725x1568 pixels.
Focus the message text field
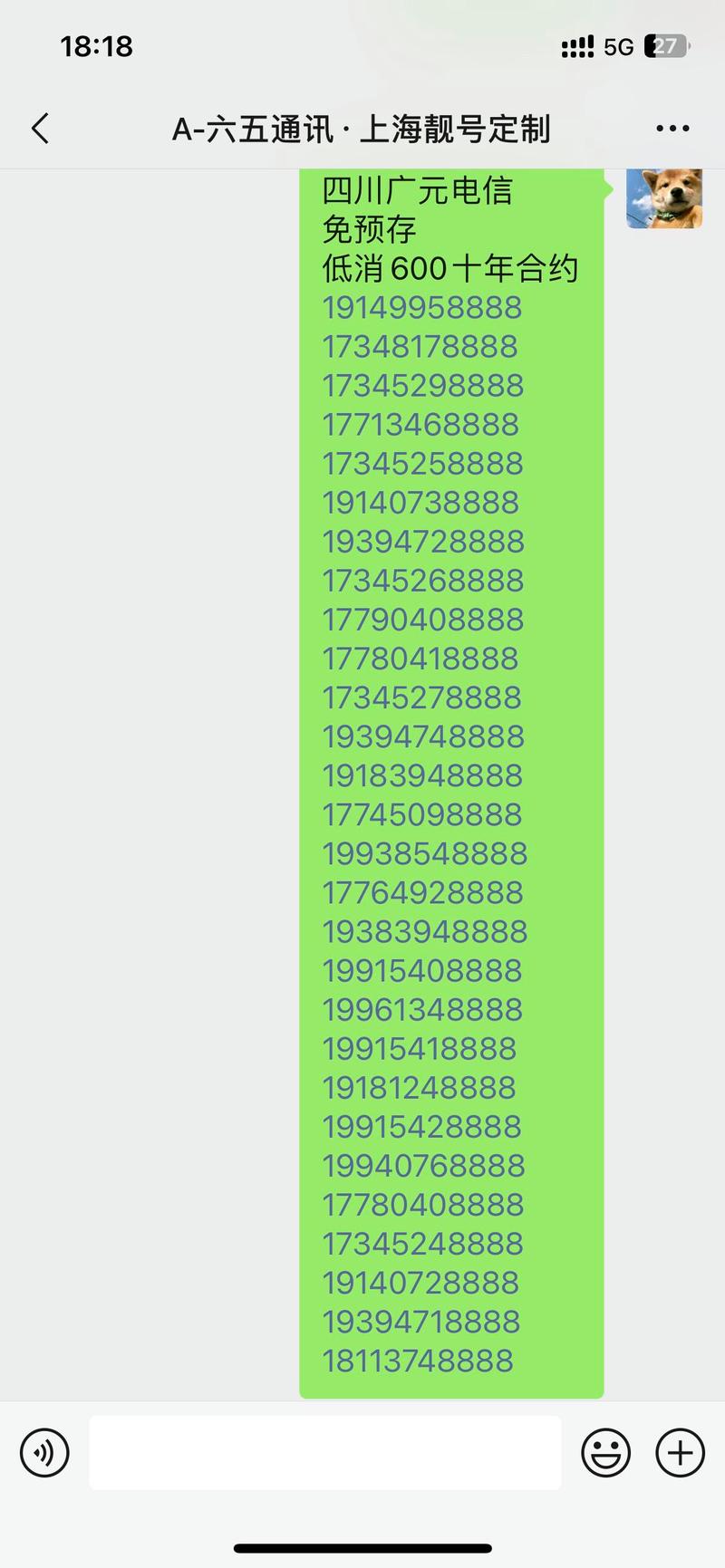(324, 1453)
